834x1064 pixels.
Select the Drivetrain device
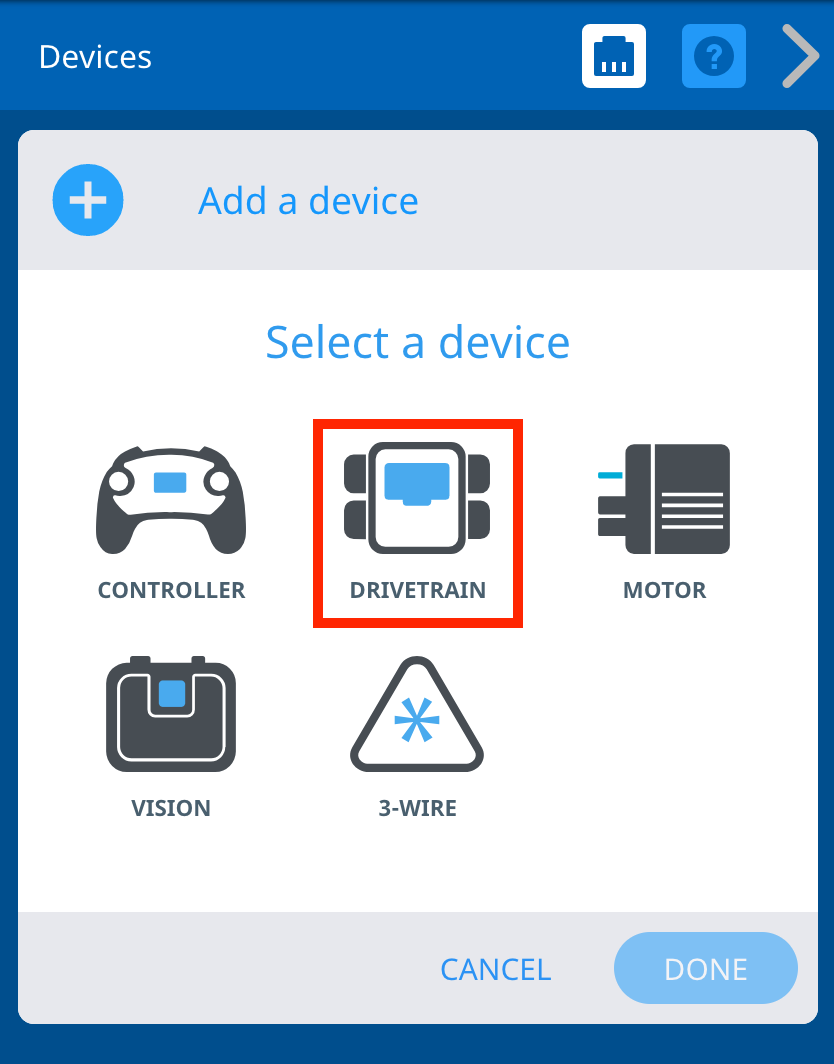tap(418, 524)
